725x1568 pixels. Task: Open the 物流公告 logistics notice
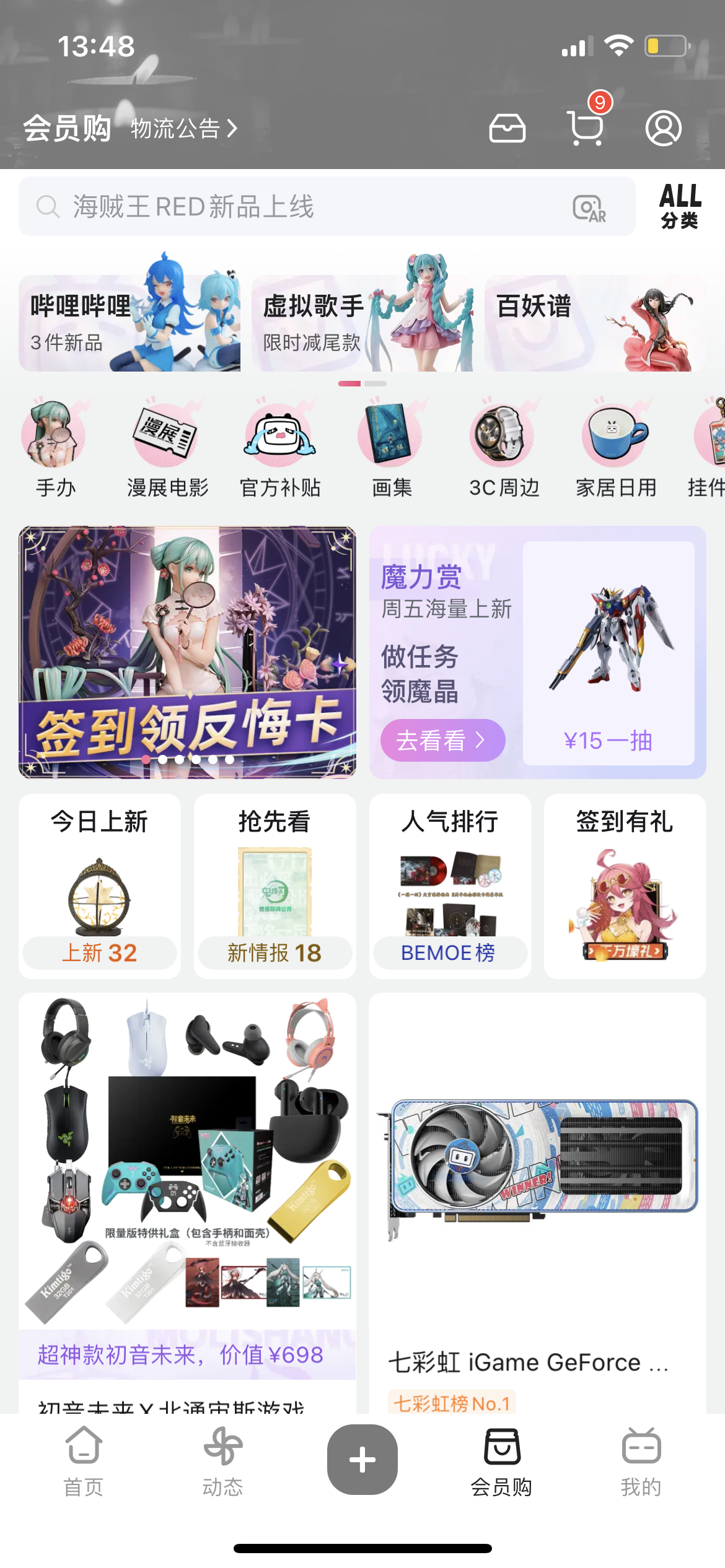point(183,128)
